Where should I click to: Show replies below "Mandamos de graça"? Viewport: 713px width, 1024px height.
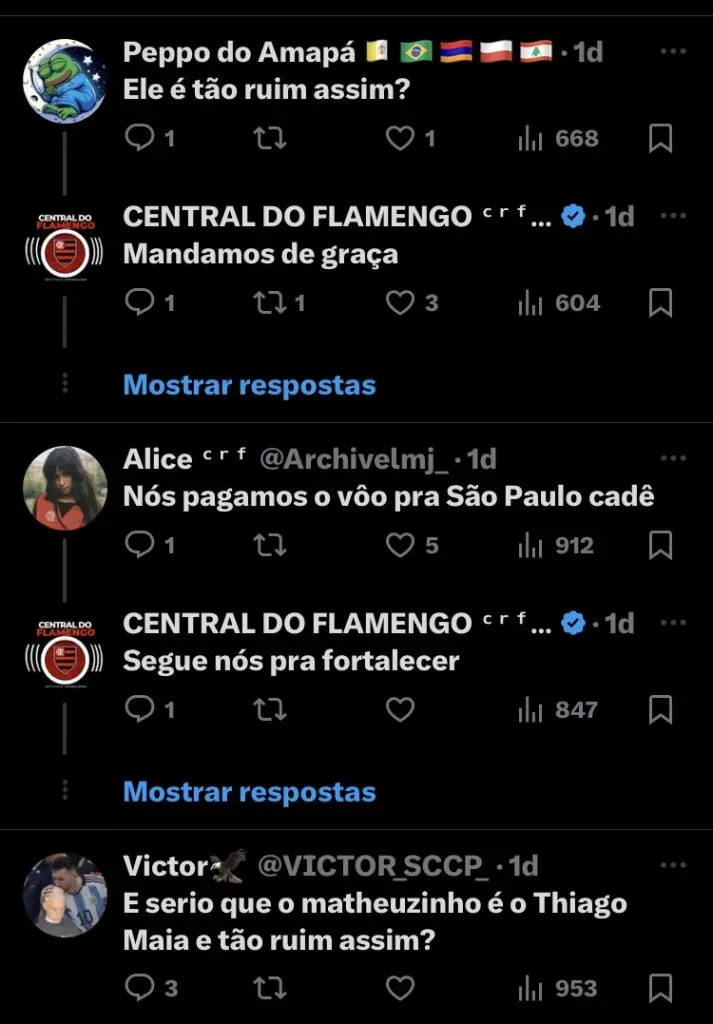[x=249, y=385]
